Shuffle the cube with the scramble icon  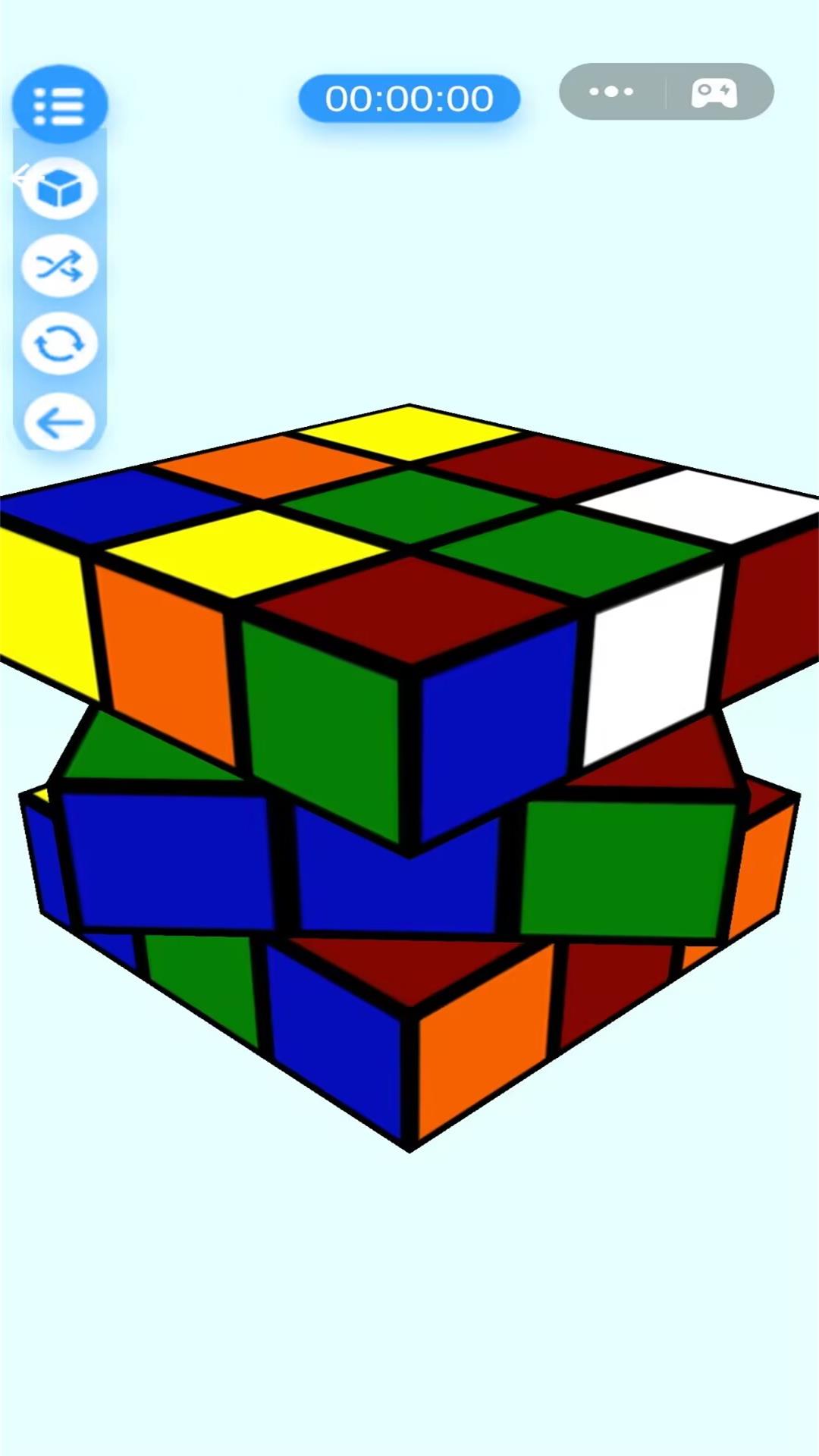59,266
